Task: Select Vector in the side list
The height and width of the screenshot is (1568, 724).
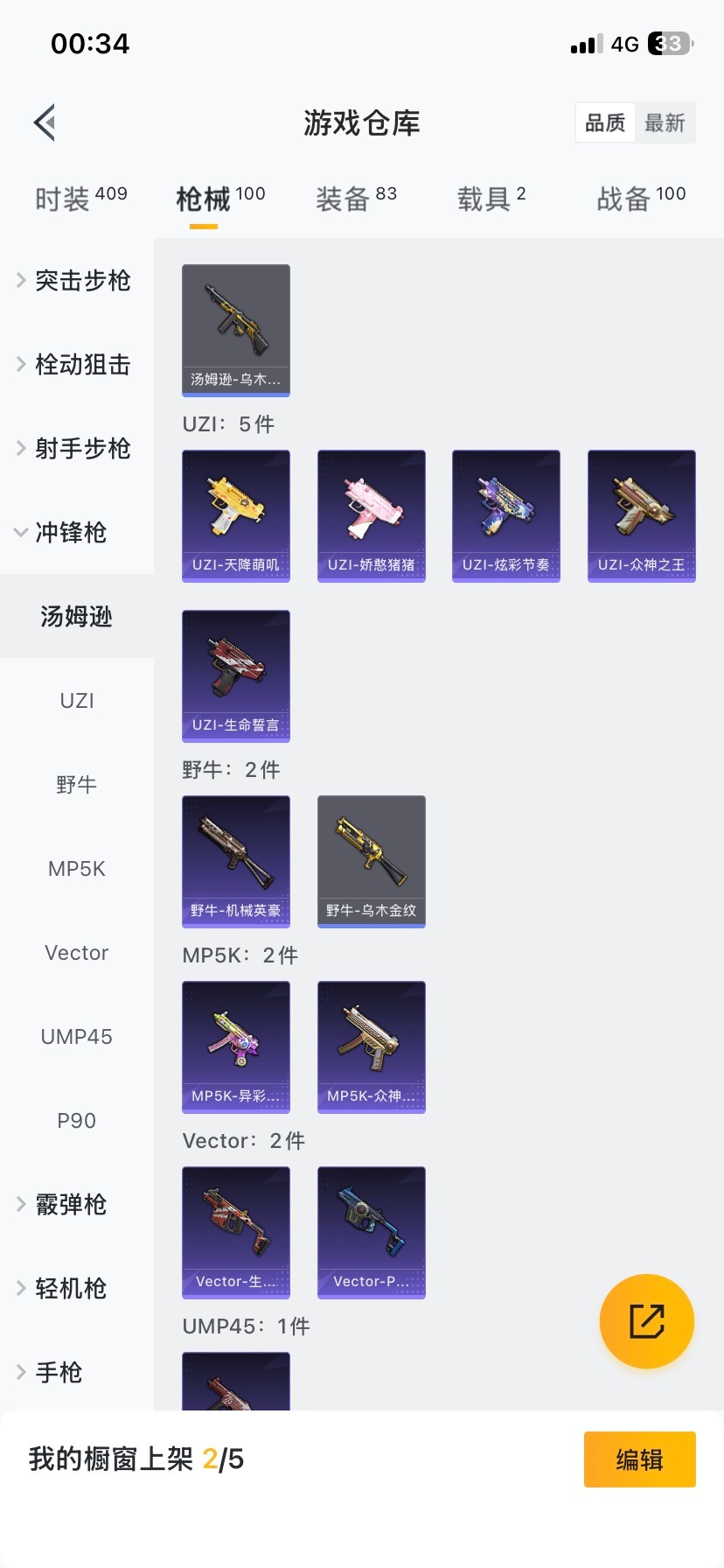Action: coord(77,952)
